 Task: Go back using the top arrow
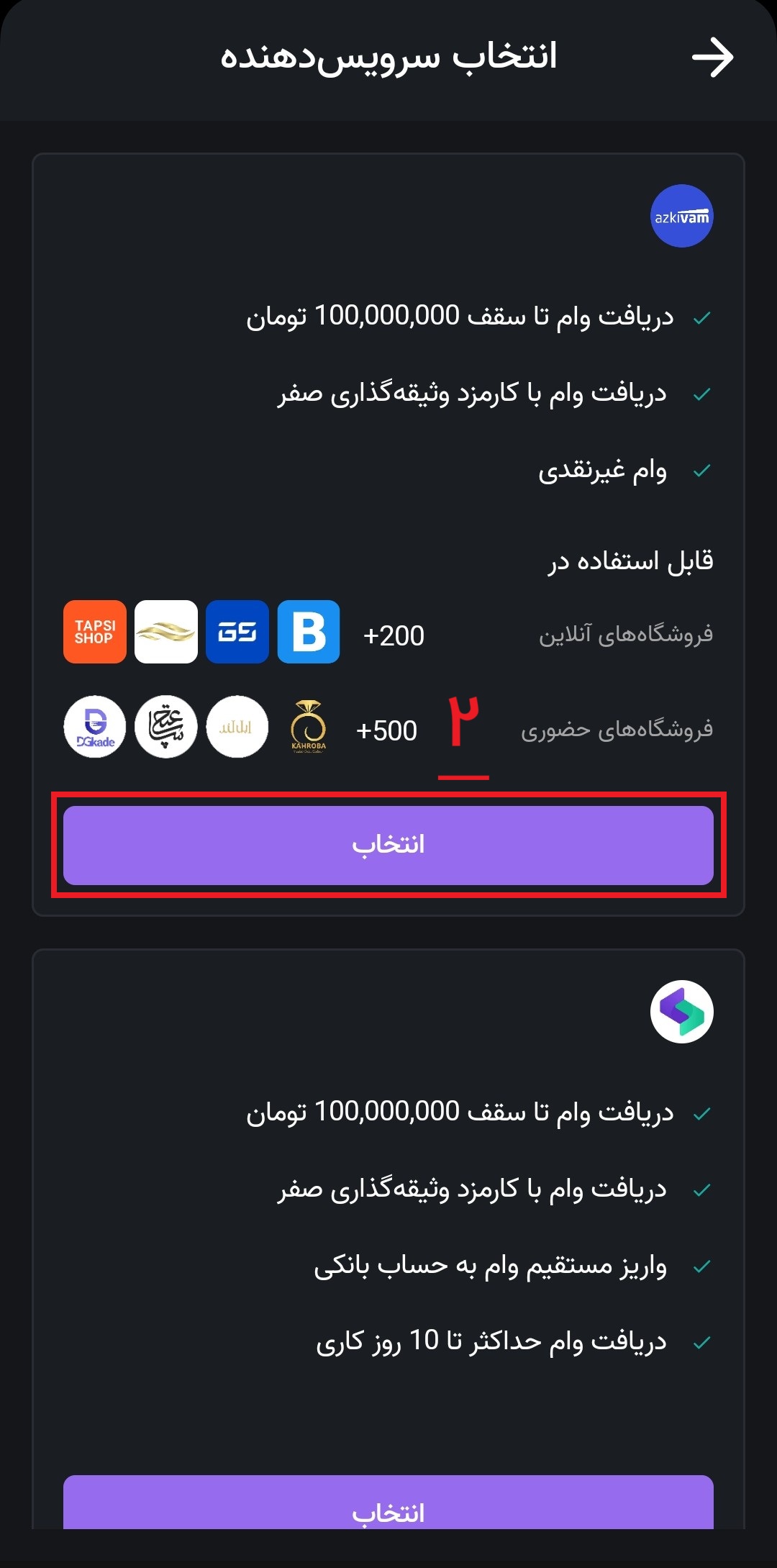tap(712, 58)
